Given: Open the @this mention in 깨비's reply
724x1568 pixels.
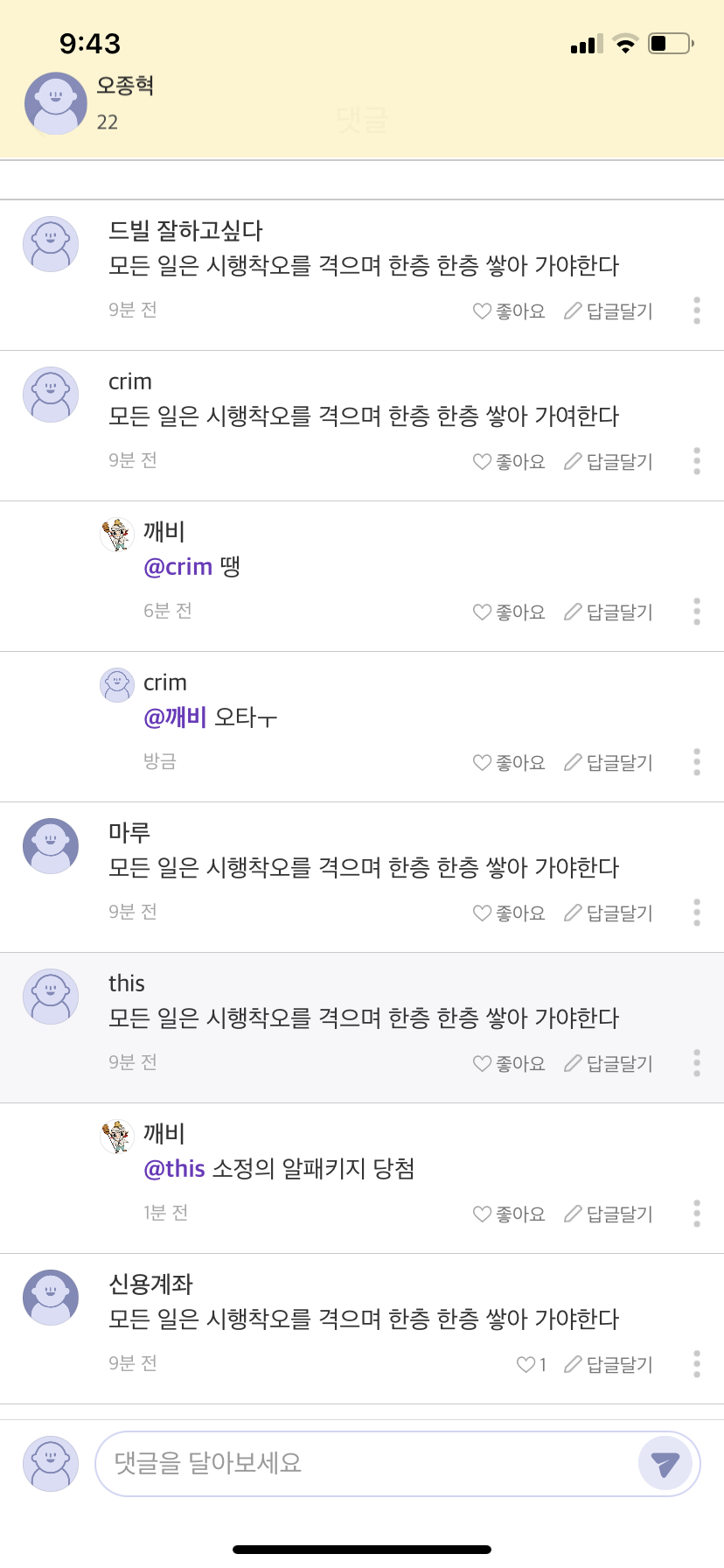Looking at the screenshot, I should [x=174, y=1169].
